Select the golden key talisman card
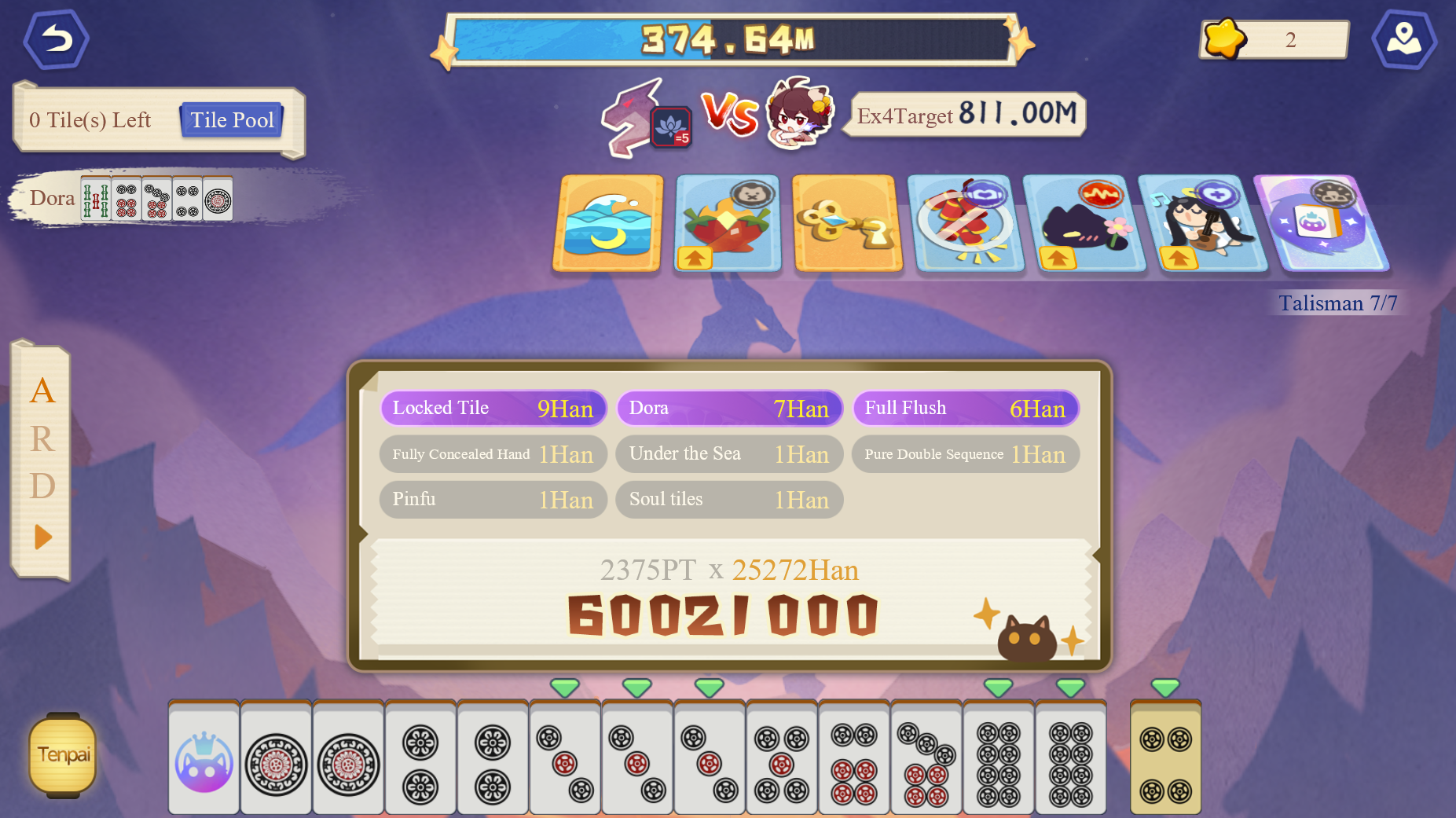This screenshot has width=1456, height=818. pyautogui.click(x=846, y=224)
